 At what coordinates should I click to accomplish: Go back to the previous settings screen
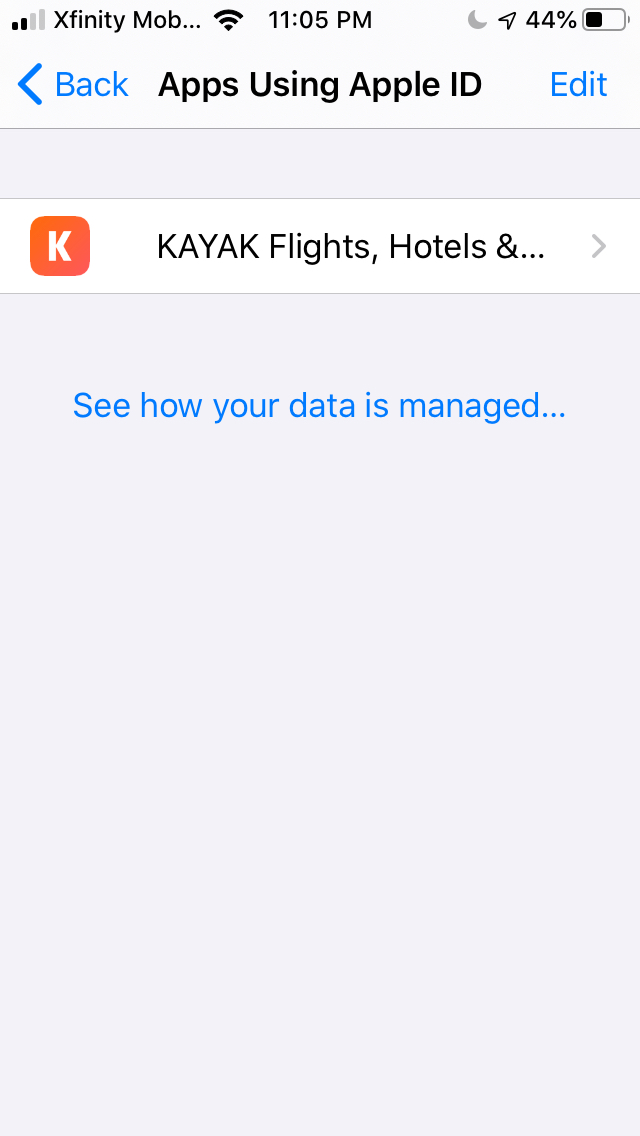[73, 85]
